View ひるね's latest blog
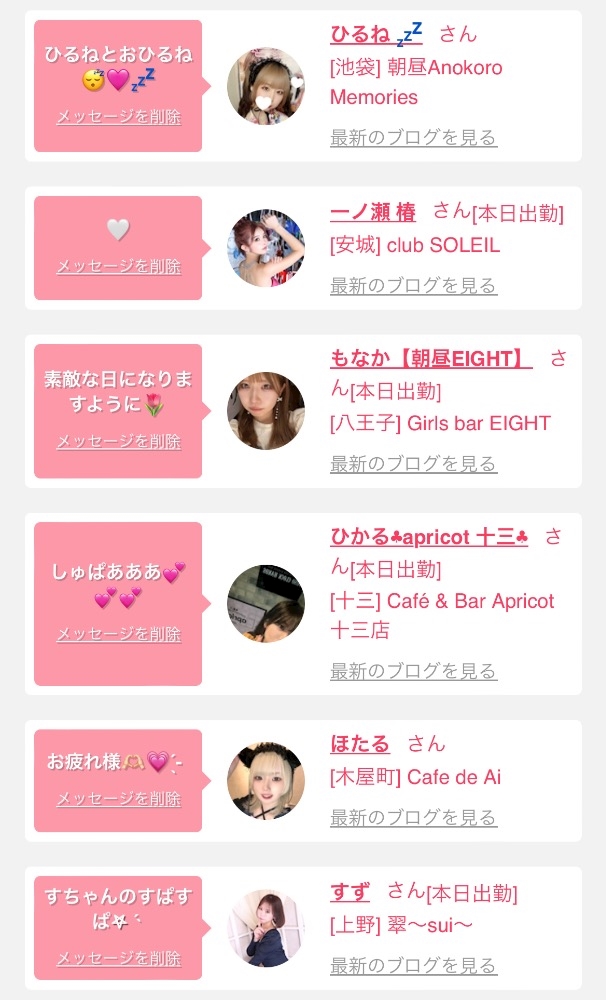This screenshot has height=1000, width=606. 413,138
